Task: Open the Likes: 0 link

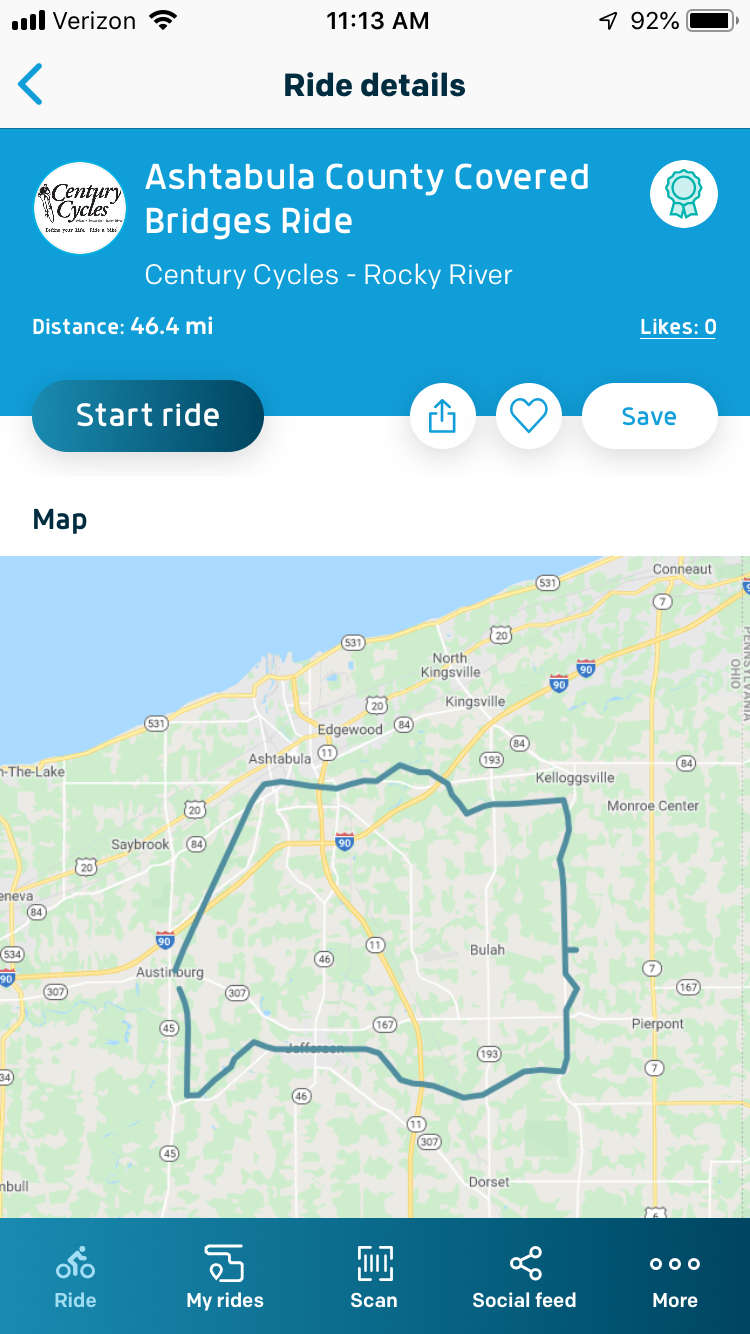Action: point(678,327)
